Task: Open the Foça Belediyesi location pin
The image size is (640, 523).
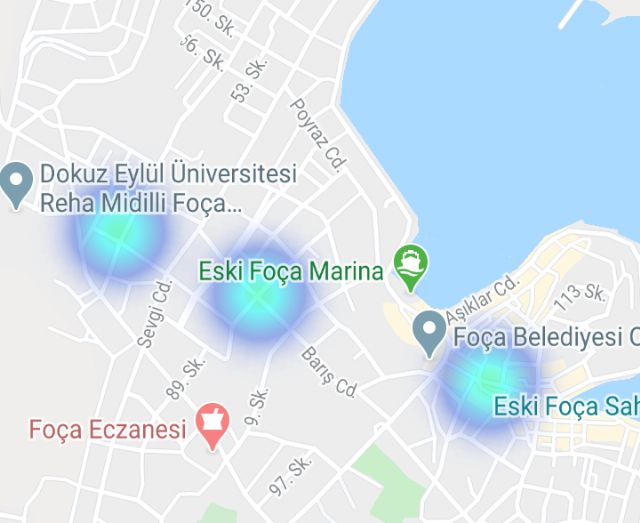Action: (x=430, y=330)
